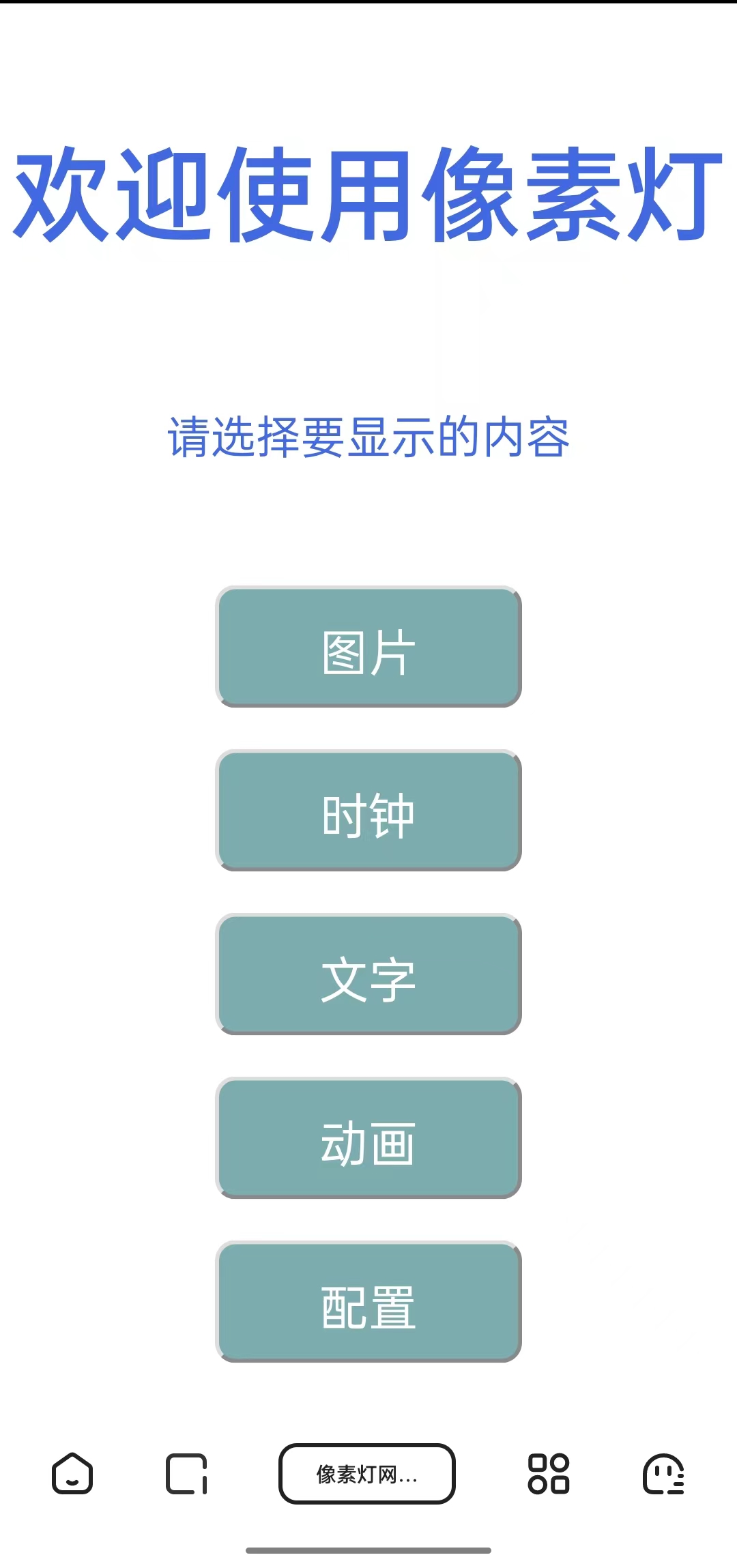Select the 时钟 (clock) button
737x1568 pixels.
click(369, 811)
